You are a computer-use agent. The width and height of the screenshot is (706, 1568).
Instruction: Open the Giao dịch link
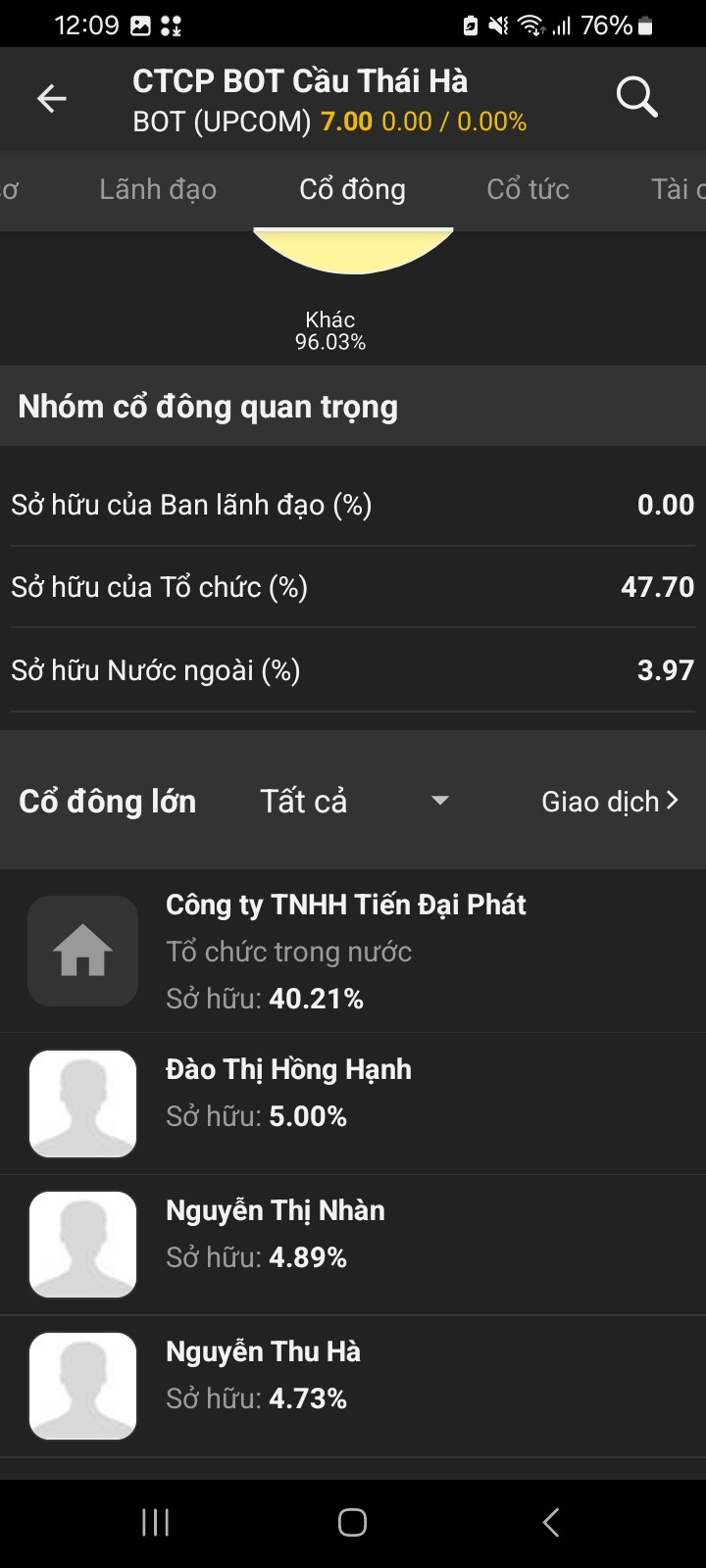pos(609,802)
